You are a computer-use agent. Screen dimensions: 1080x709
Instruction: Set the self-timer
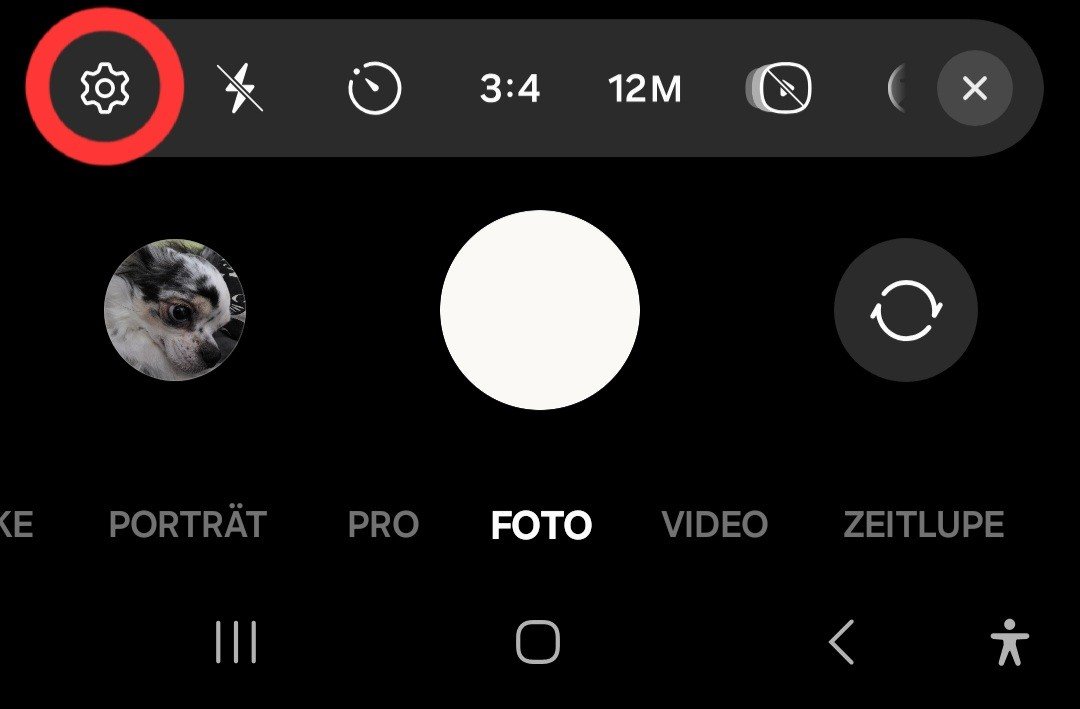click(374, 89)
